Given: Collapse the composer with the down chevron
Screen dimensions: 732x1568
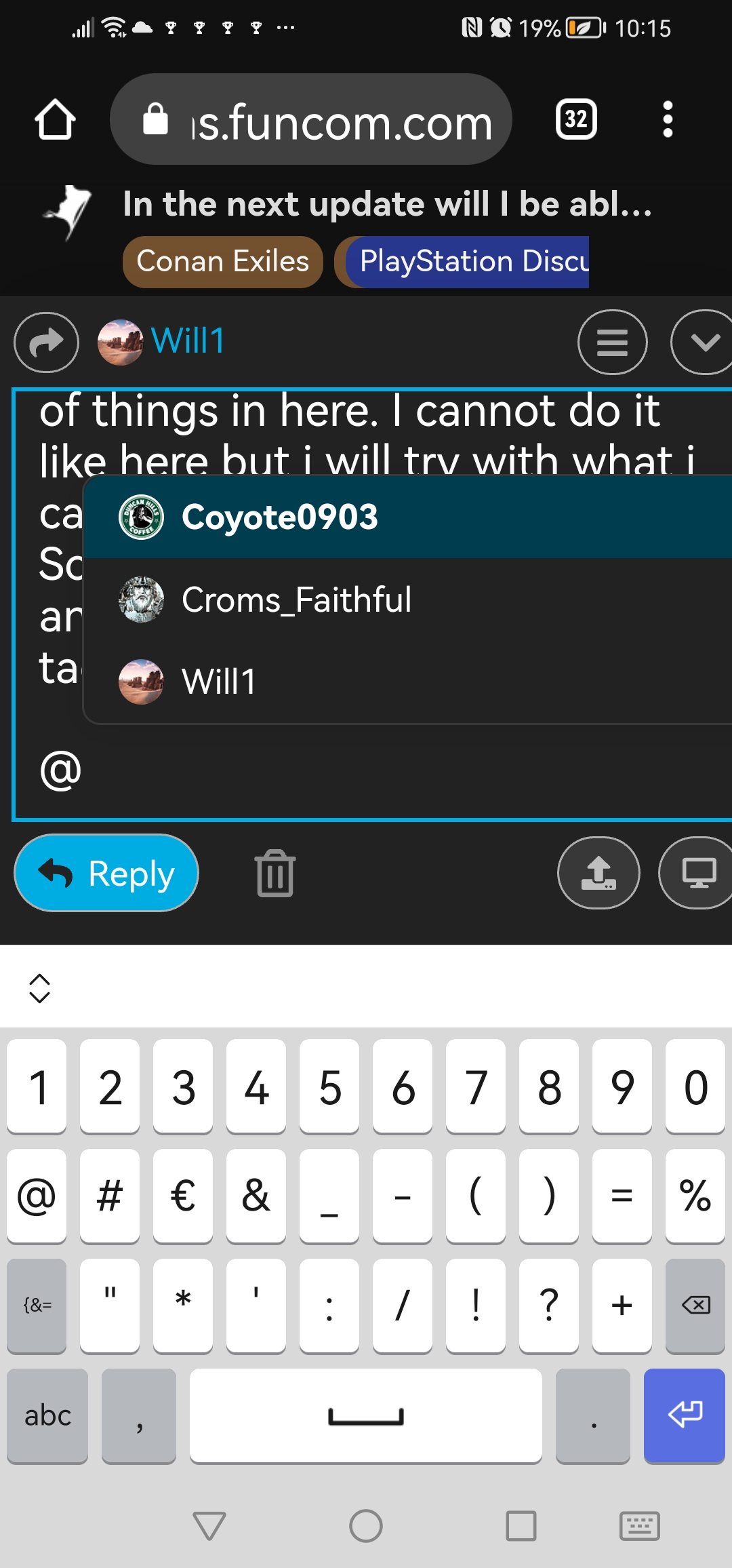Looking at the screenshot, I should coord(704,342).
